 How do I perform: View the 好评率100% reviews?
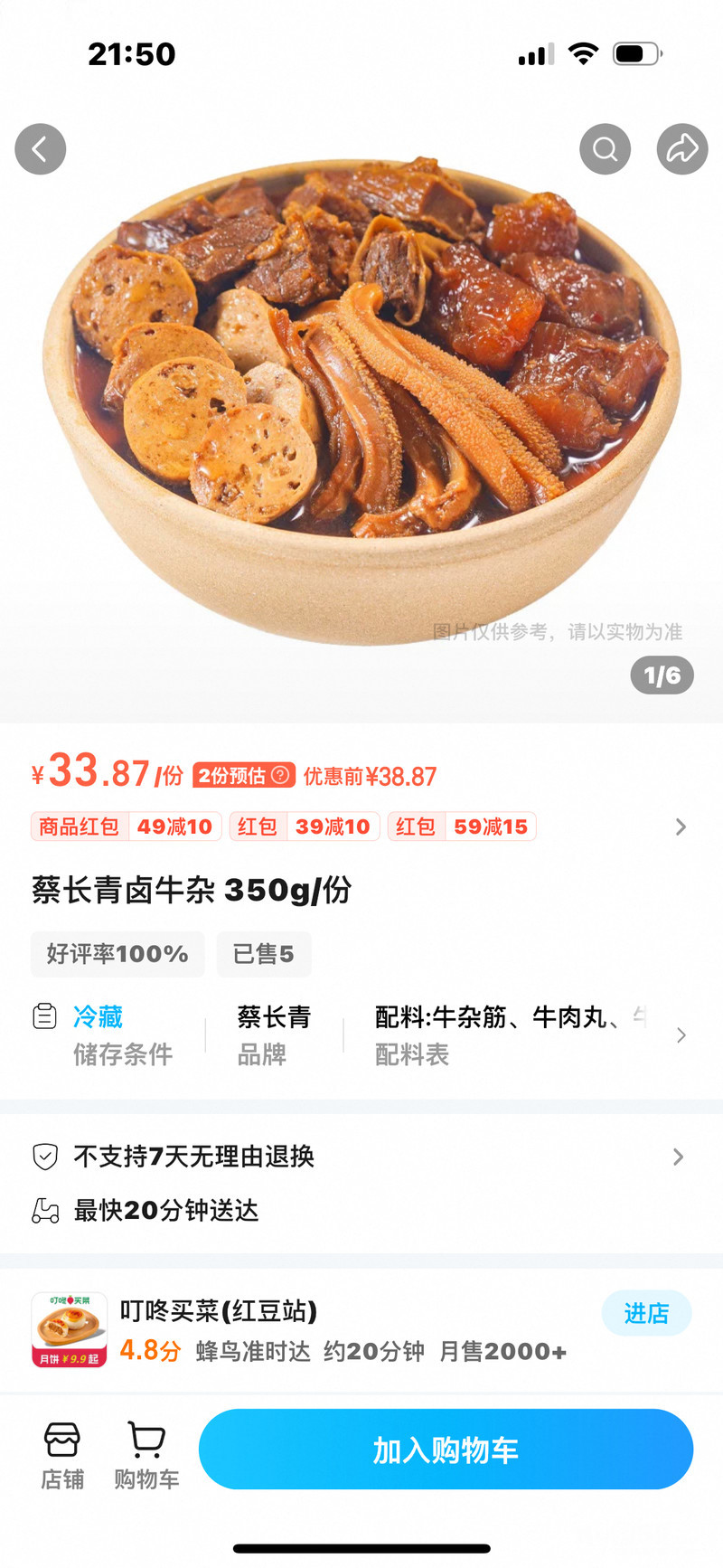coord(117,954)
